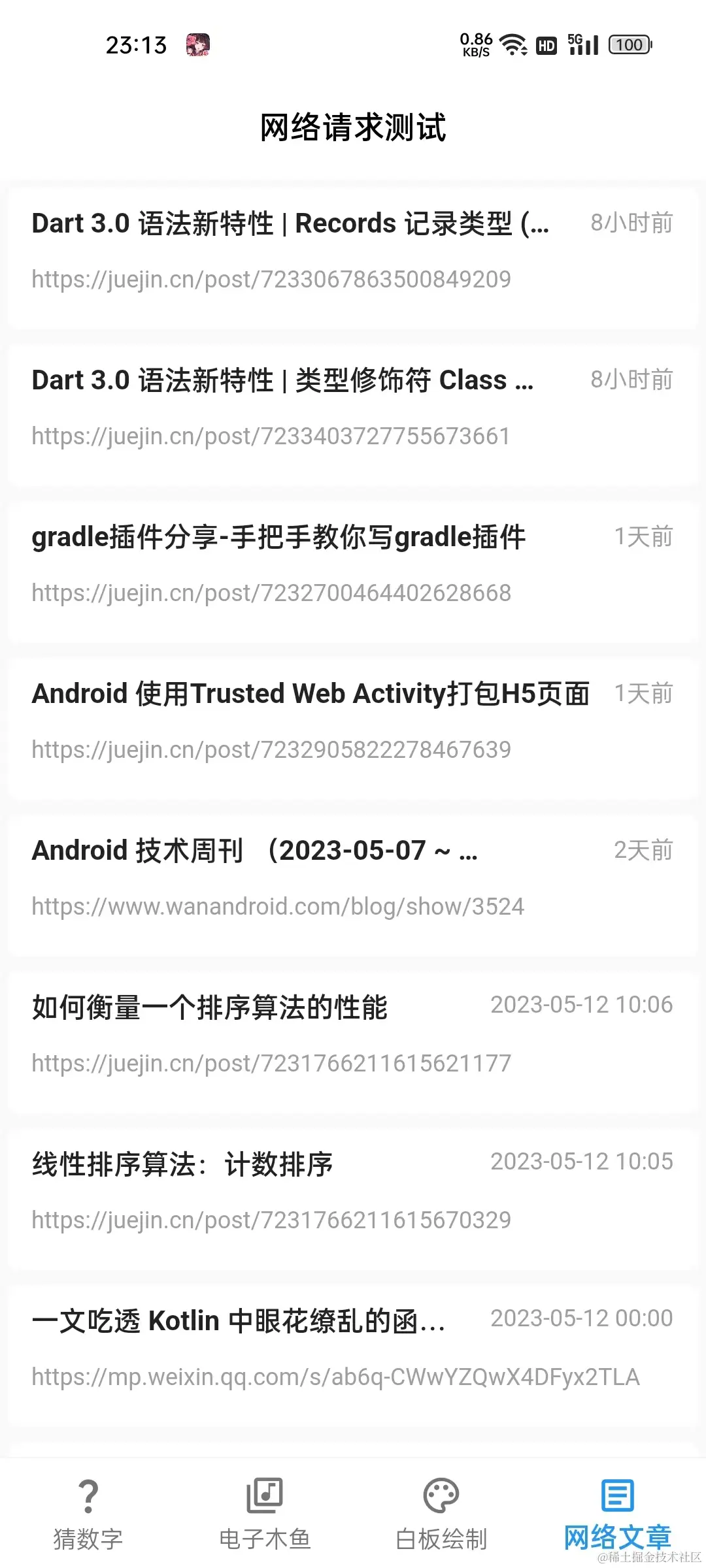Open the Dart 3.0 Records article
The image size is (706, 1568).
pyautogui.click(x=353, y=252)
